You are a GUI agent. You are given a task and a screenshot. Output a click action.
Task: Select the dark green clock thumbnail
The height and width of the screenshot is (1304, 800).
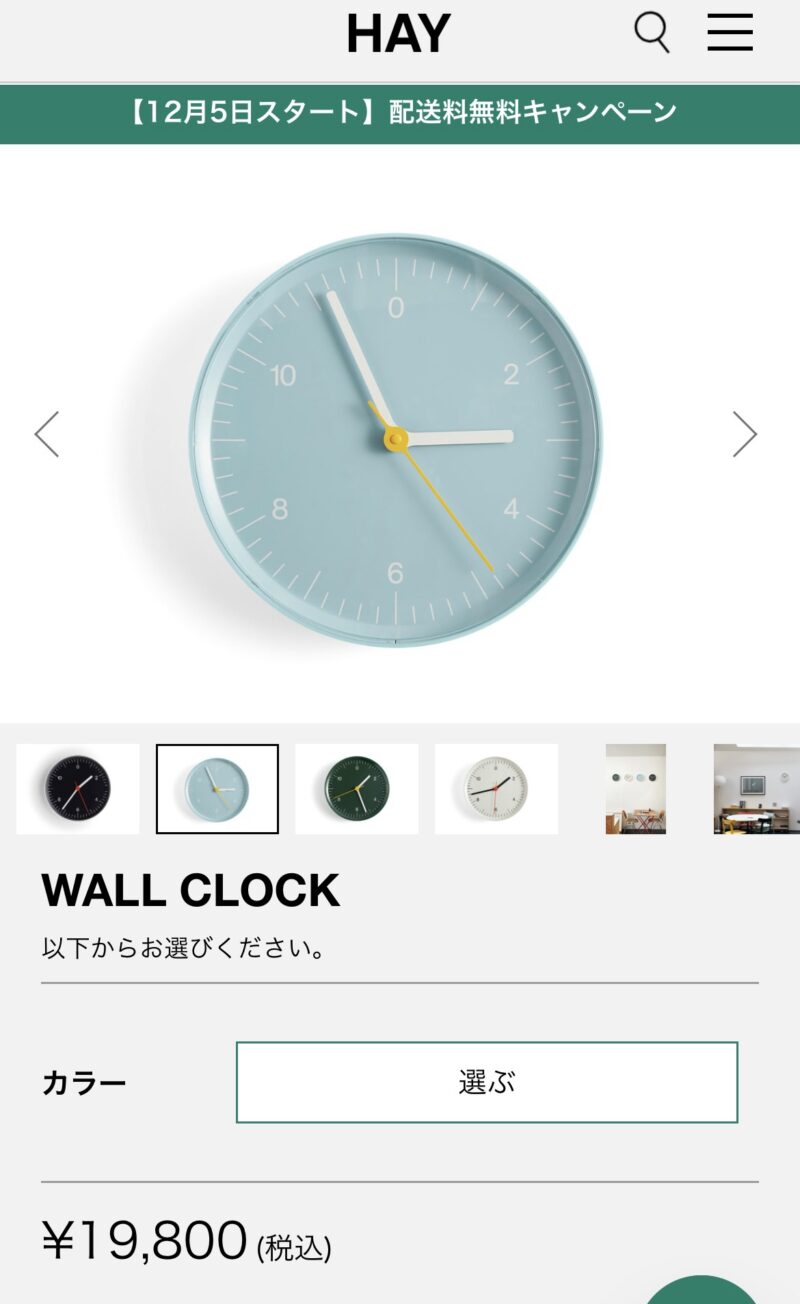coord(357,789)
